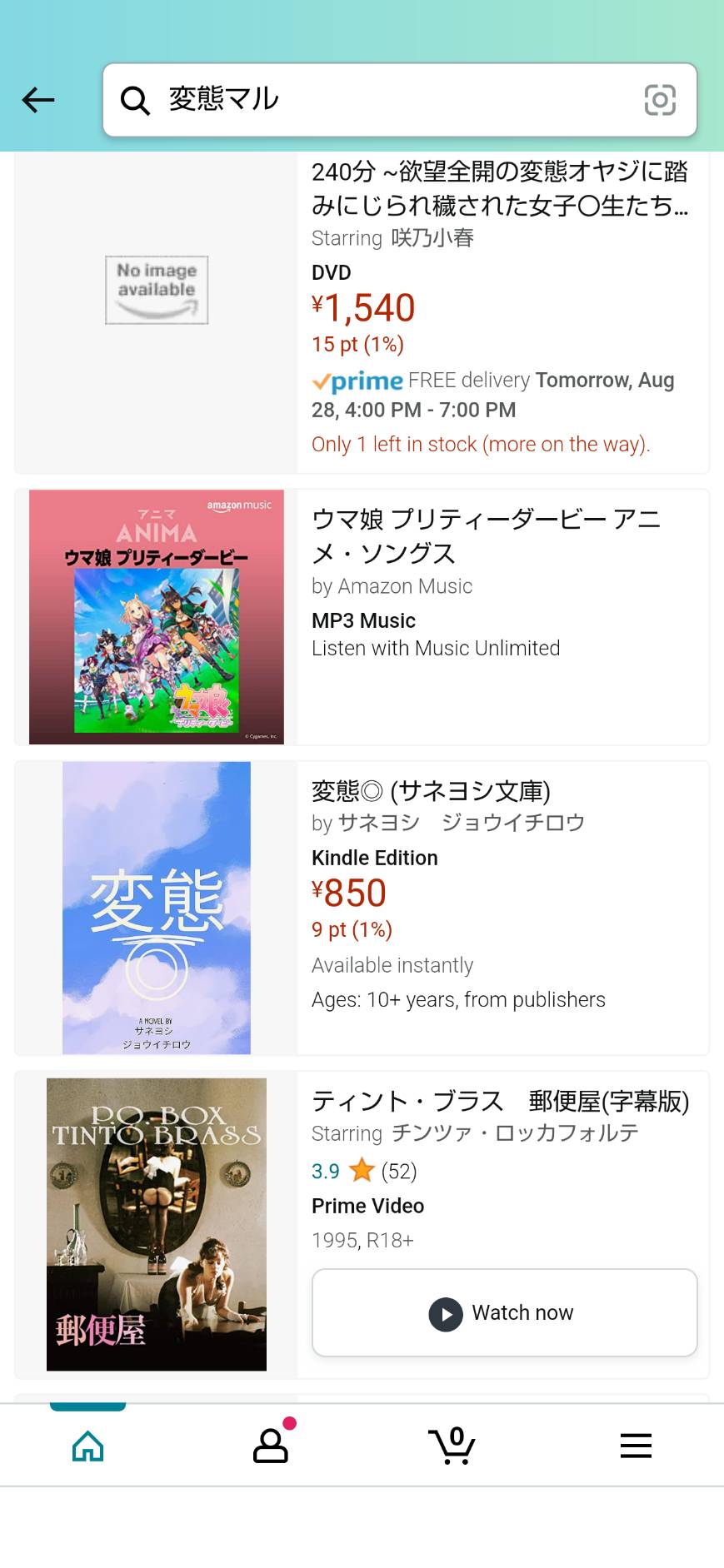Tap Watch now for ティント・ブラス 郵便屋

[504, 1312]
